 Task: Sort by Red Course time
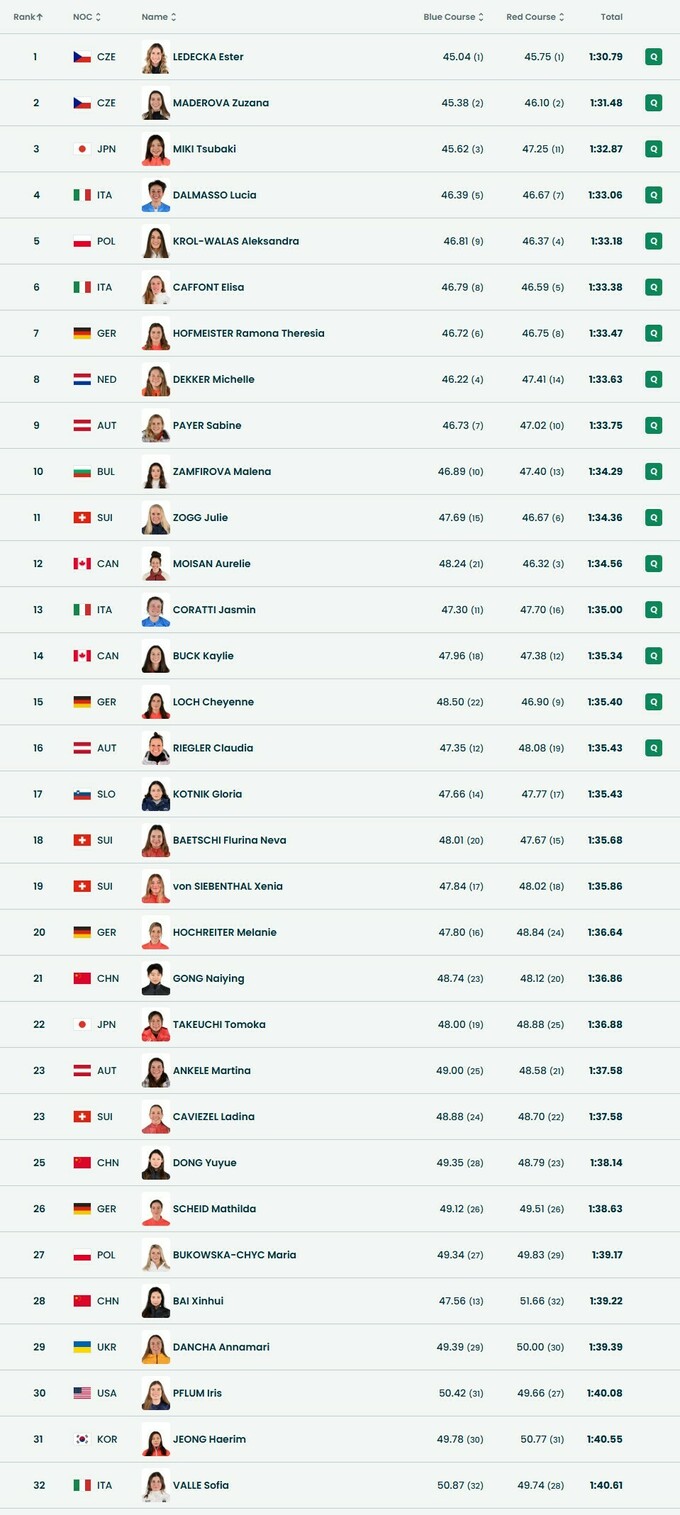(536, 17)
